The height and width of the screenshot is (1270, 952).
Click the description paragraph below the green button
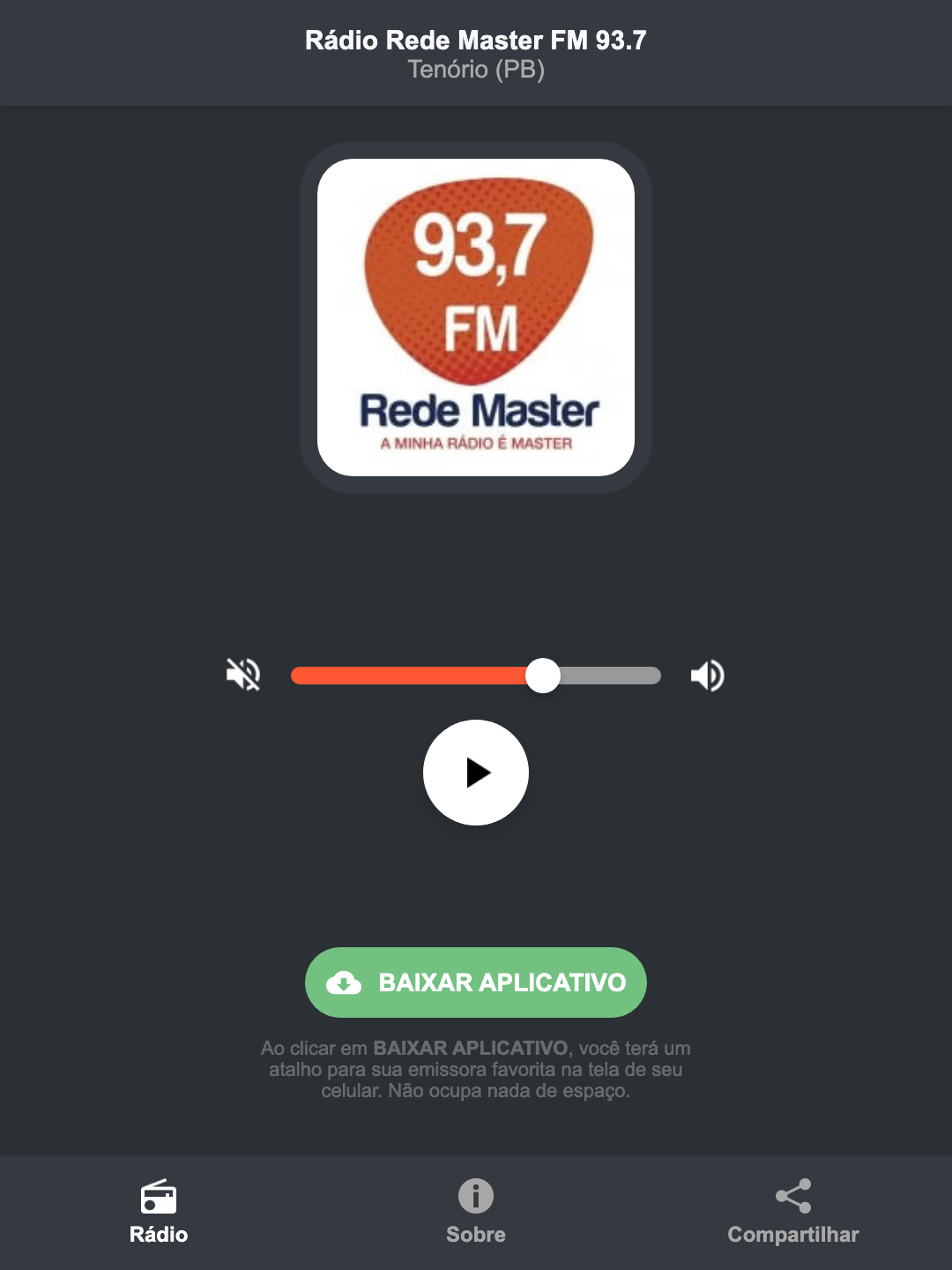(476, 1070)
